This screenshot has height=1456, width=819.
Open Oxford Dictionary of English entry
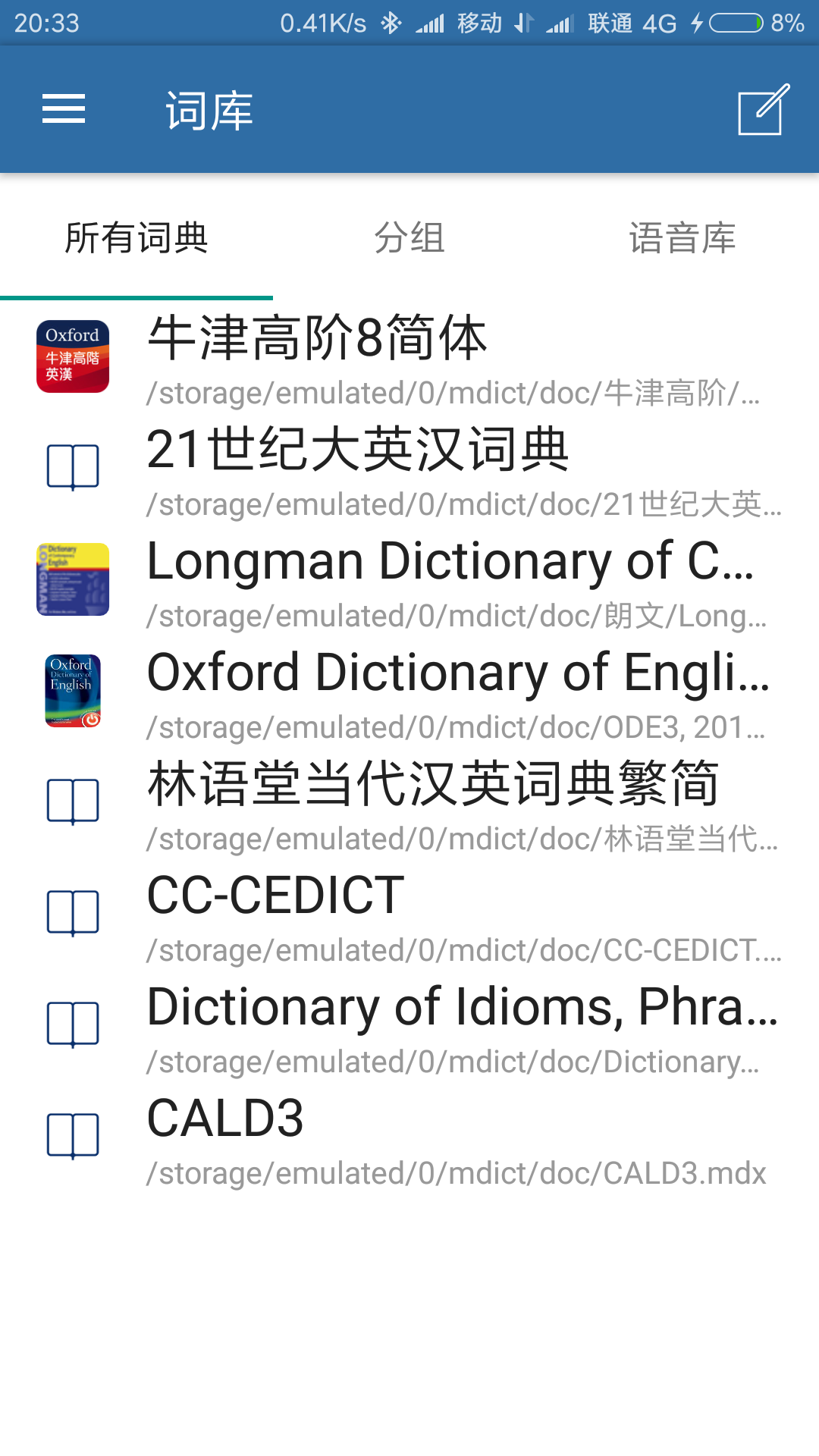click(x=409, y=692)
